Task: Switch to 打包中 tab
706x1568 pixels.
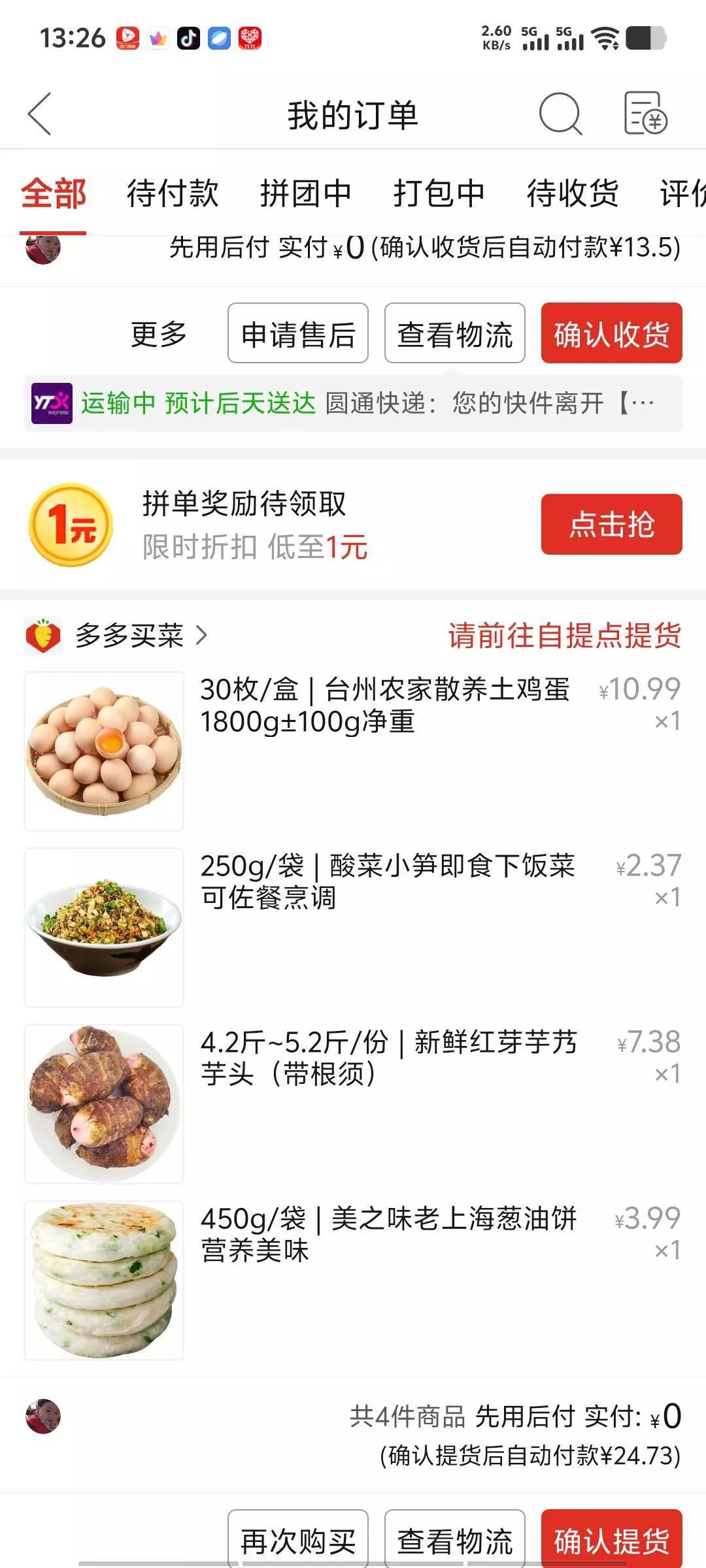Action: [x=439, y=193]
